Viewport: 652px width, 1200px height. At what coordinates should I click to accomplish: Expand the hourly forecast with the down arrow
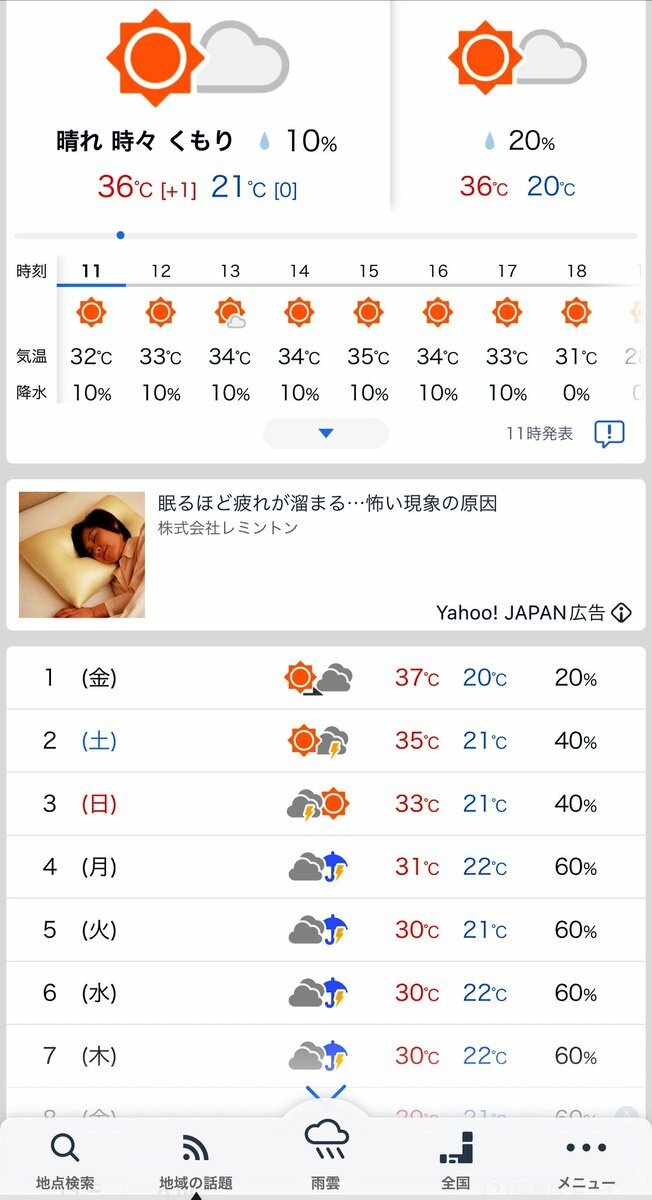click(325, 433)
